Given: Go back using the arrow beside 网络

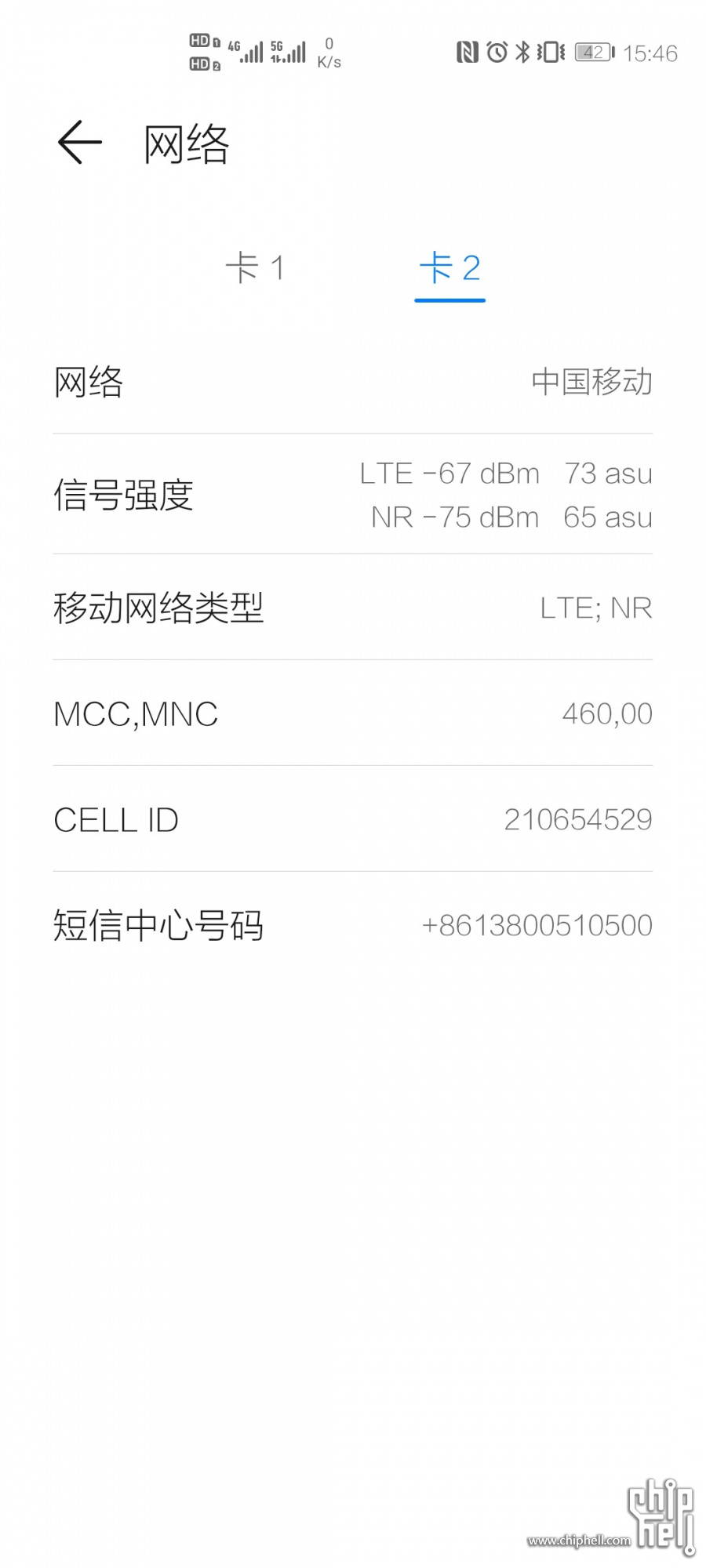Looking at the screenshot, I should tap(80, 143).
